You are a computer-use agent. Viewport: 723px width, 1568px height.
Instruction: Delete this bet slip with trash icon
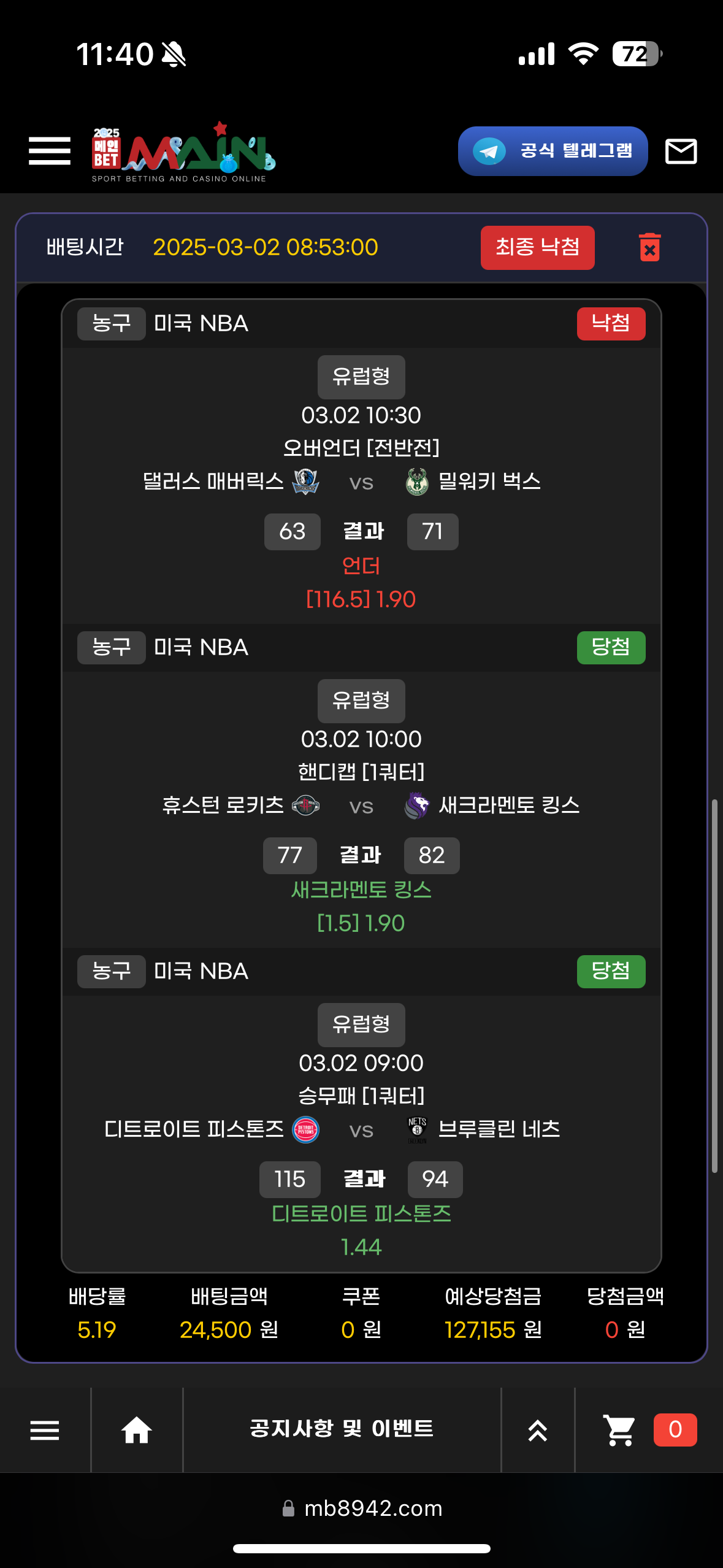[x=649, y=247]
